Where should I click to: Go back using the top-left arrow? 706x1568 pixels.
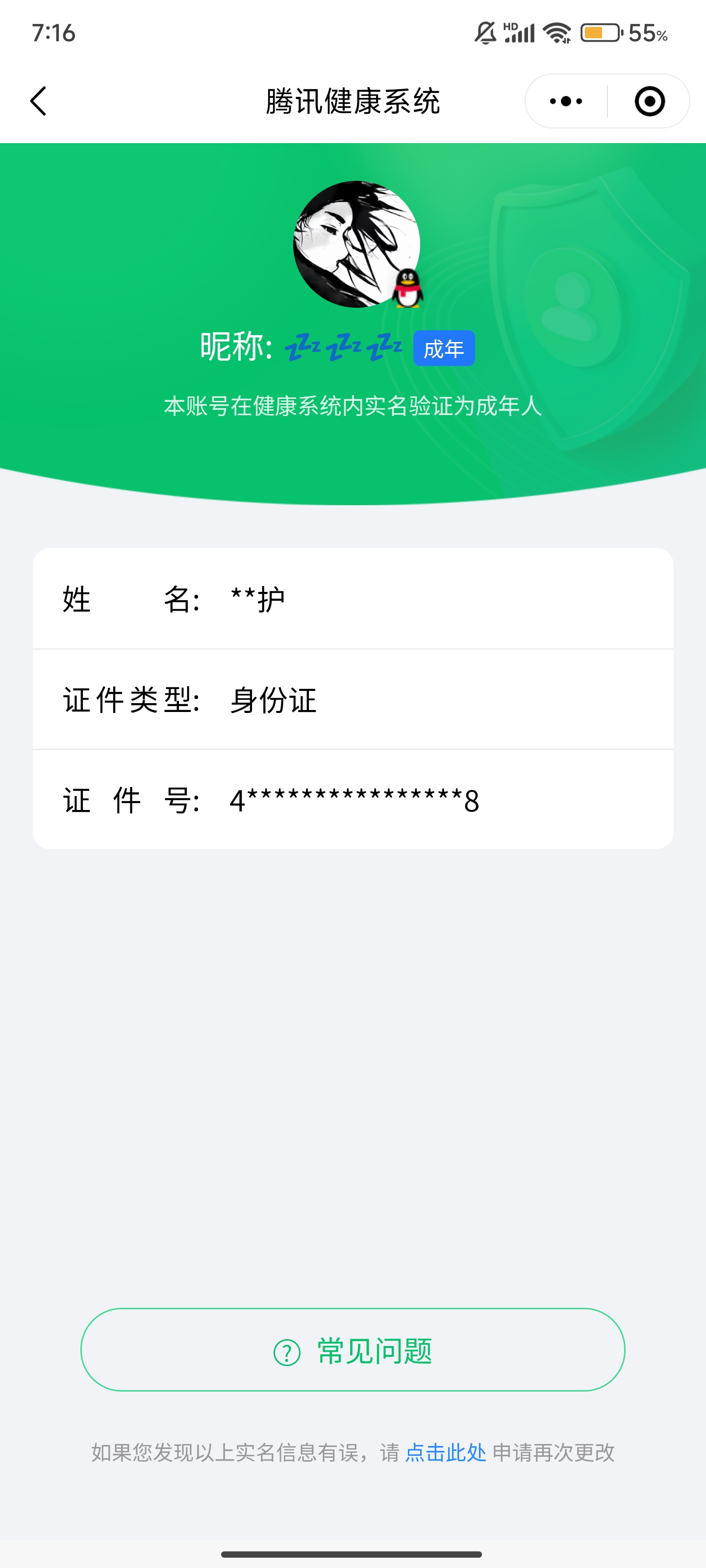coord(38,101)
